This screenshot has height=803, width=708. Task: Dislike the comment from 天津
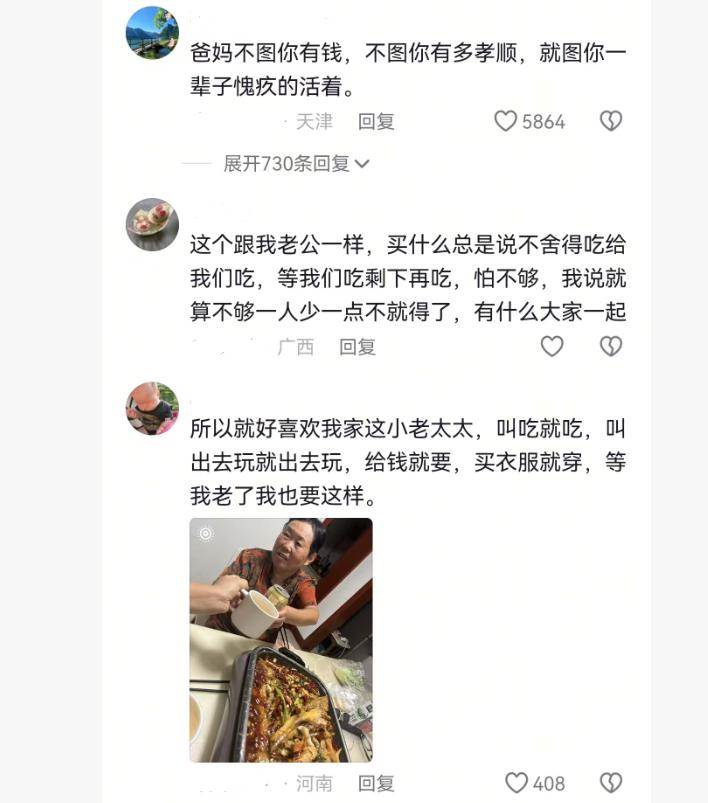pyautogui.click(x=611, y=121)
